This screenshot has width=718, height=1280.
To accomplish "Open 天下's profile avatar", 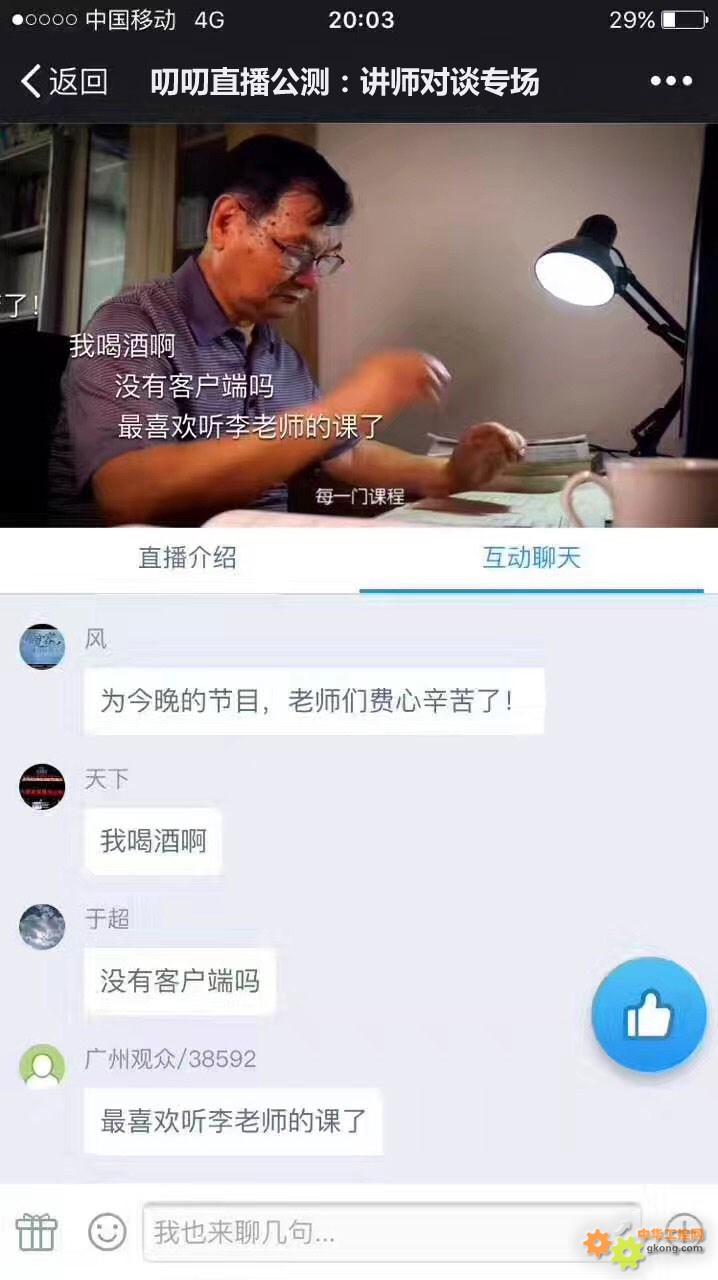I will 42,786.
